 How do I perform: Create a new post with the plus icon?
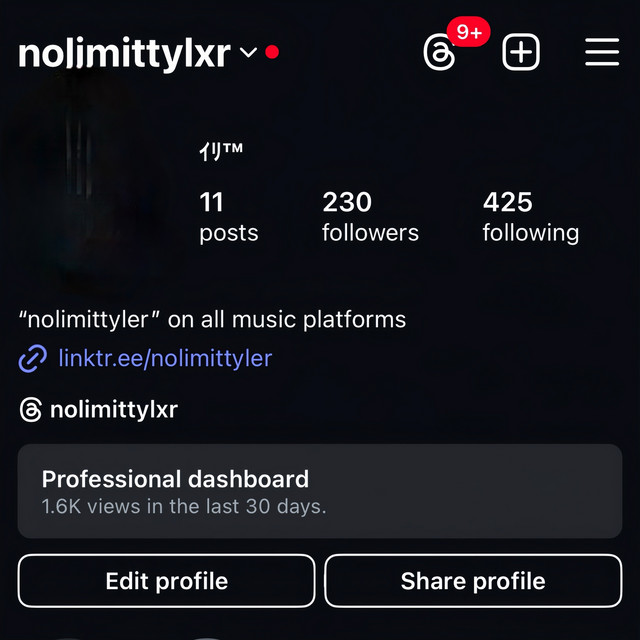tap(521, 53)
